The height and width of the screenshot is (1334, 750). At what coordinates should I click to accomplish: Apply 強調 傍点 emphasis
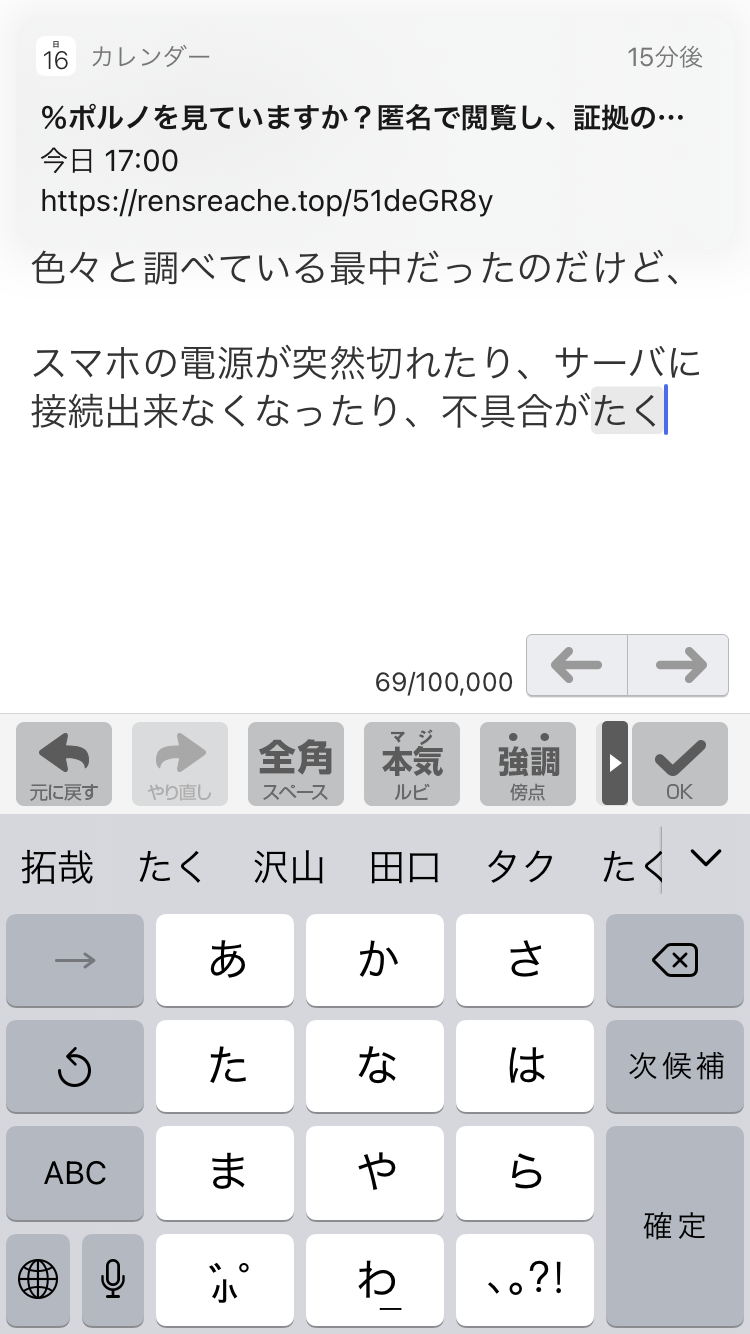pos(527,764)
